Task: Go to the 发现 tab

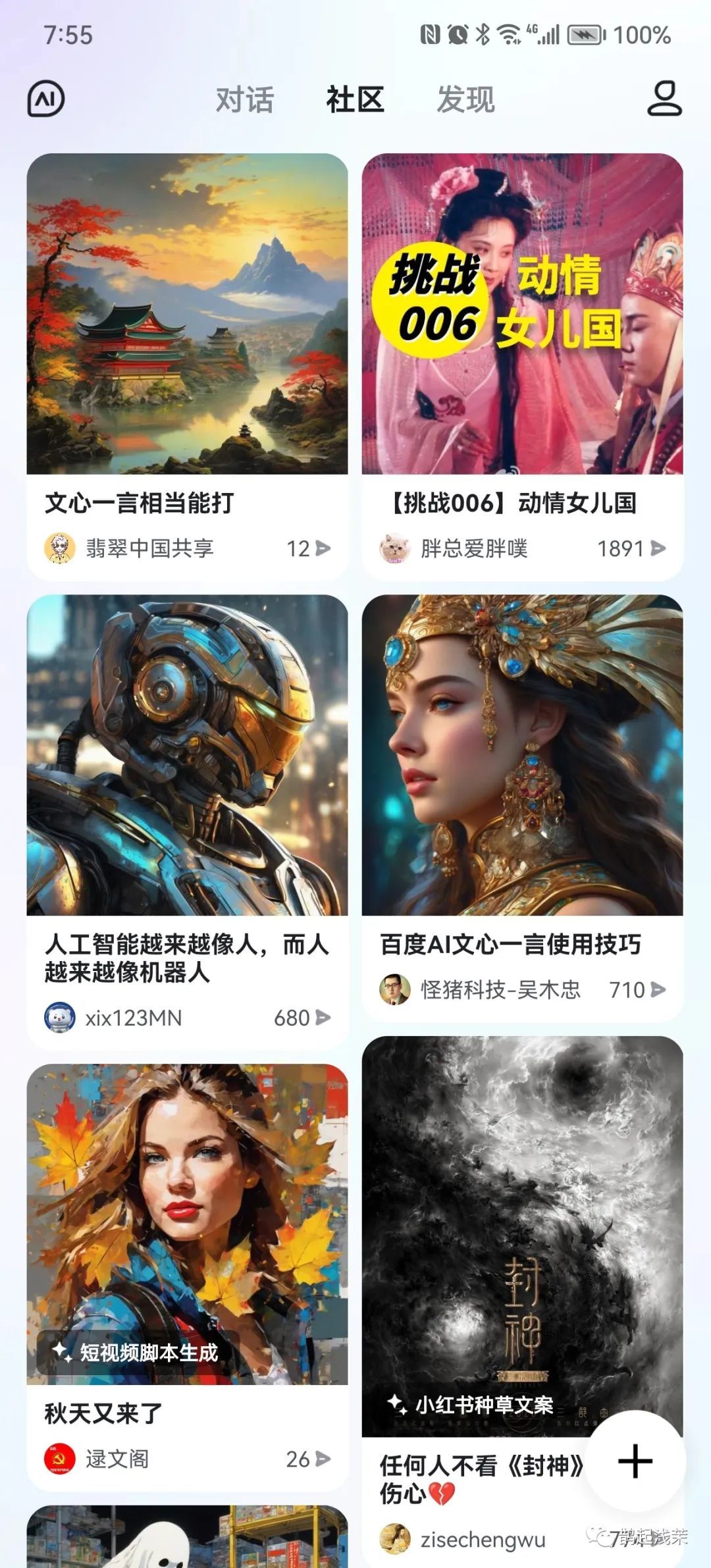Action: (x=465, y=100)
